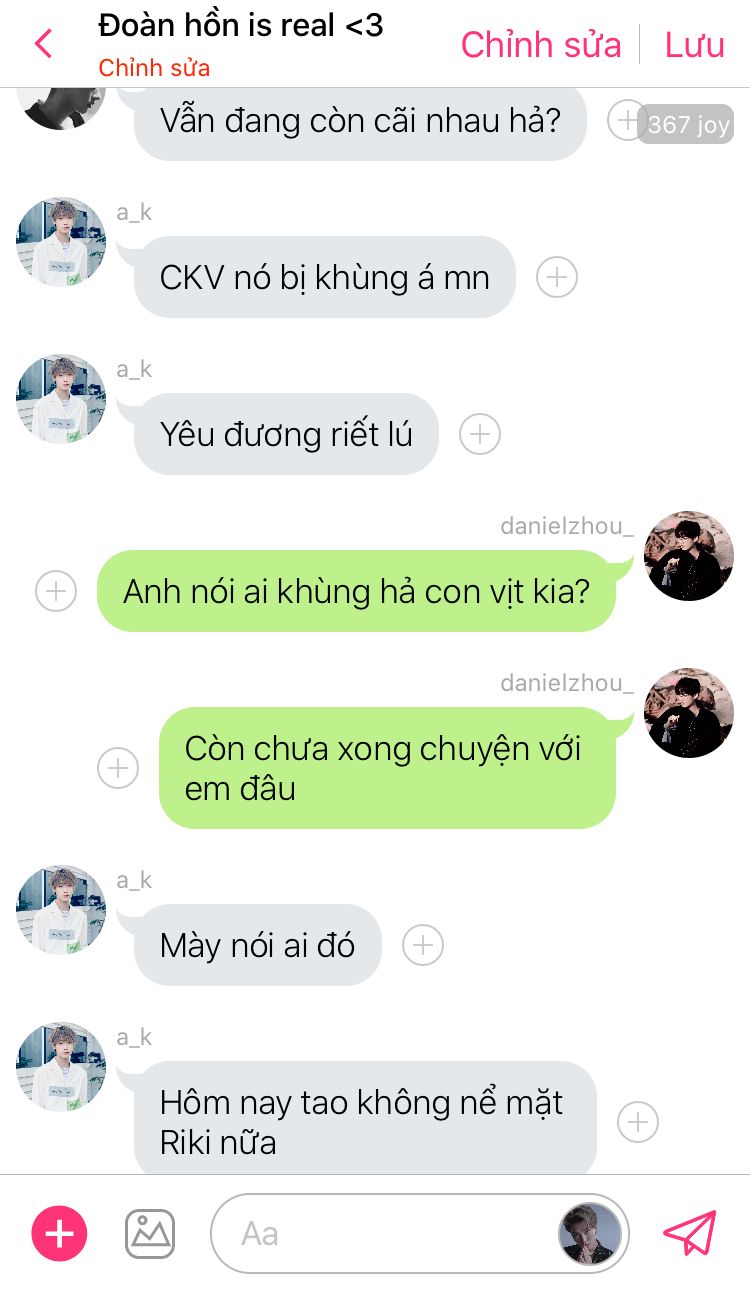Go back using the pink arrow

(x=42, y=44)
